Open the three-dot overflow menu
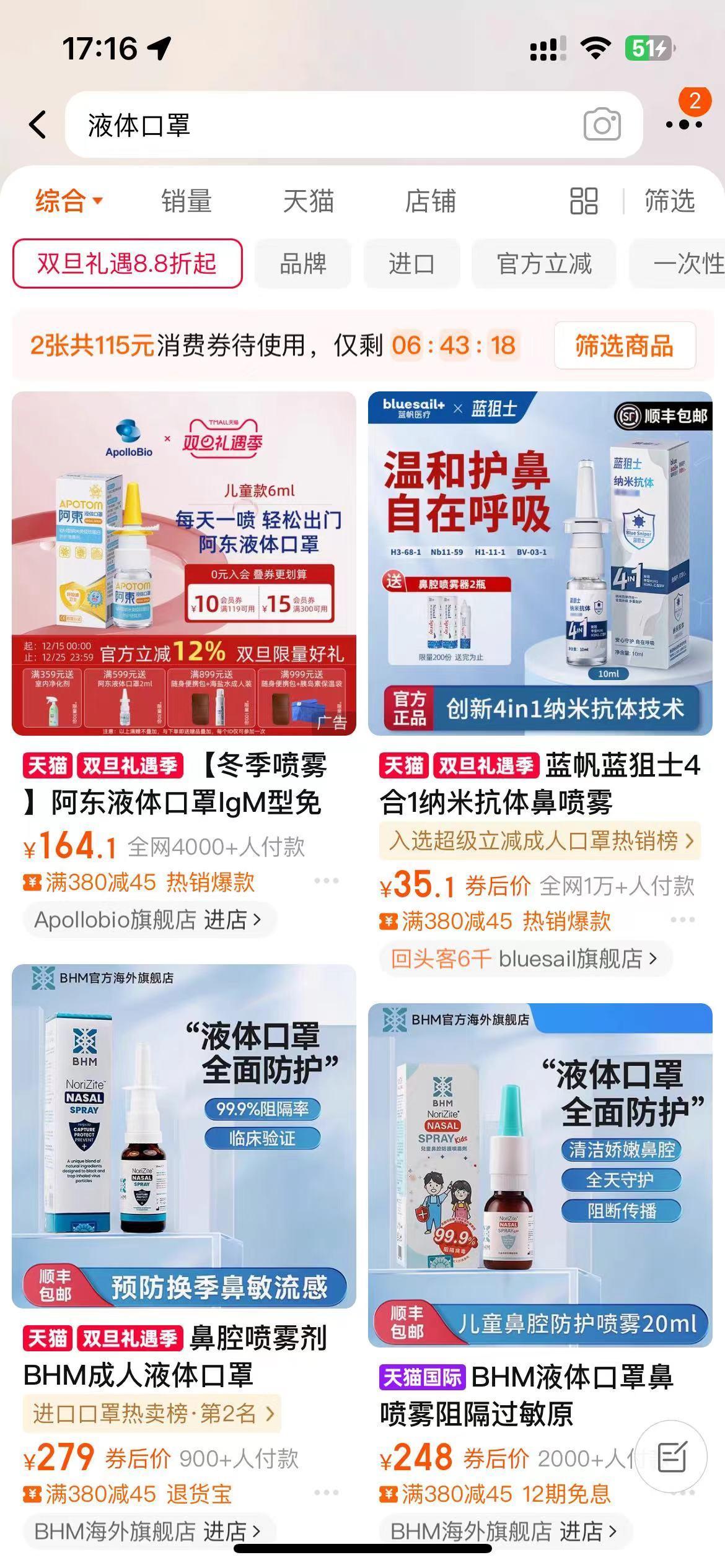 (x=683, y=124)
